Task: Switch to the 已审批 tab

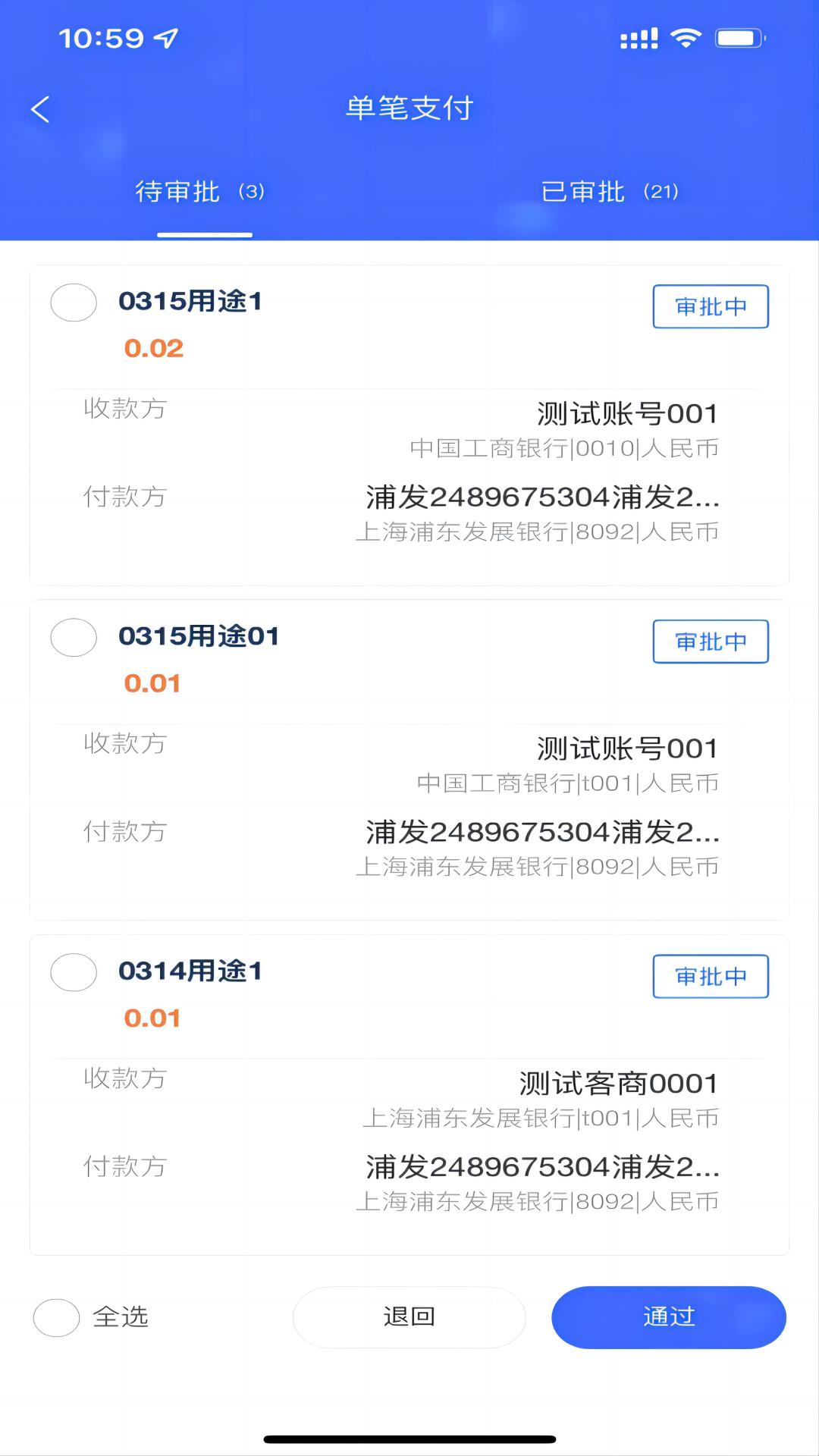Action: coord(609,191)
